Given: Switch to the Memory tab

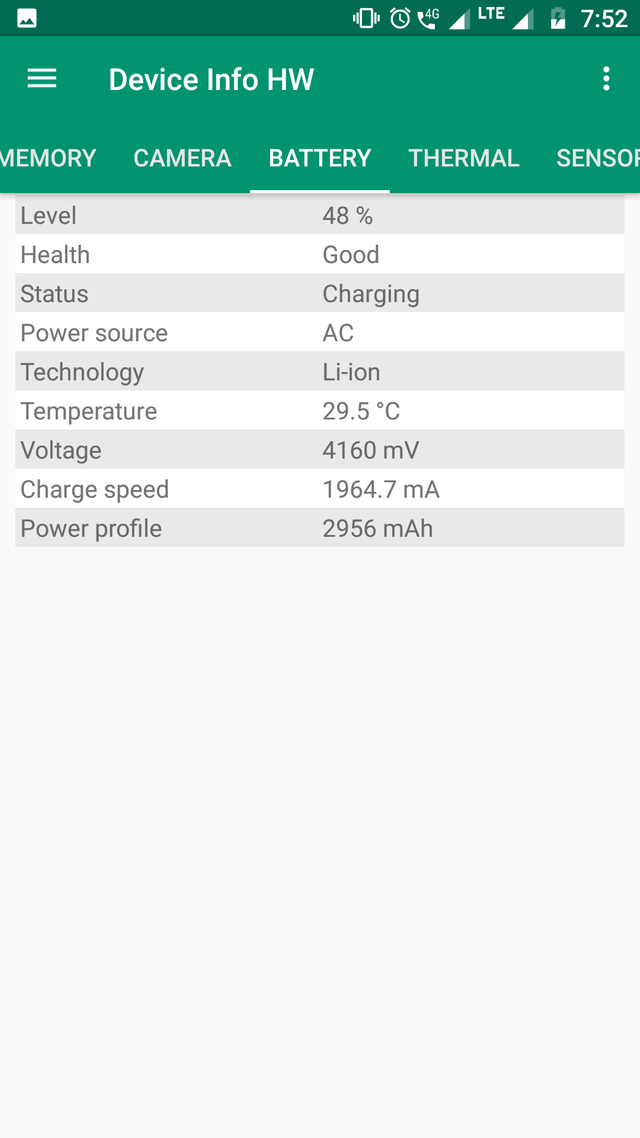Looking at the screenshot, I should pyautogui.click(x=48, y=158).
